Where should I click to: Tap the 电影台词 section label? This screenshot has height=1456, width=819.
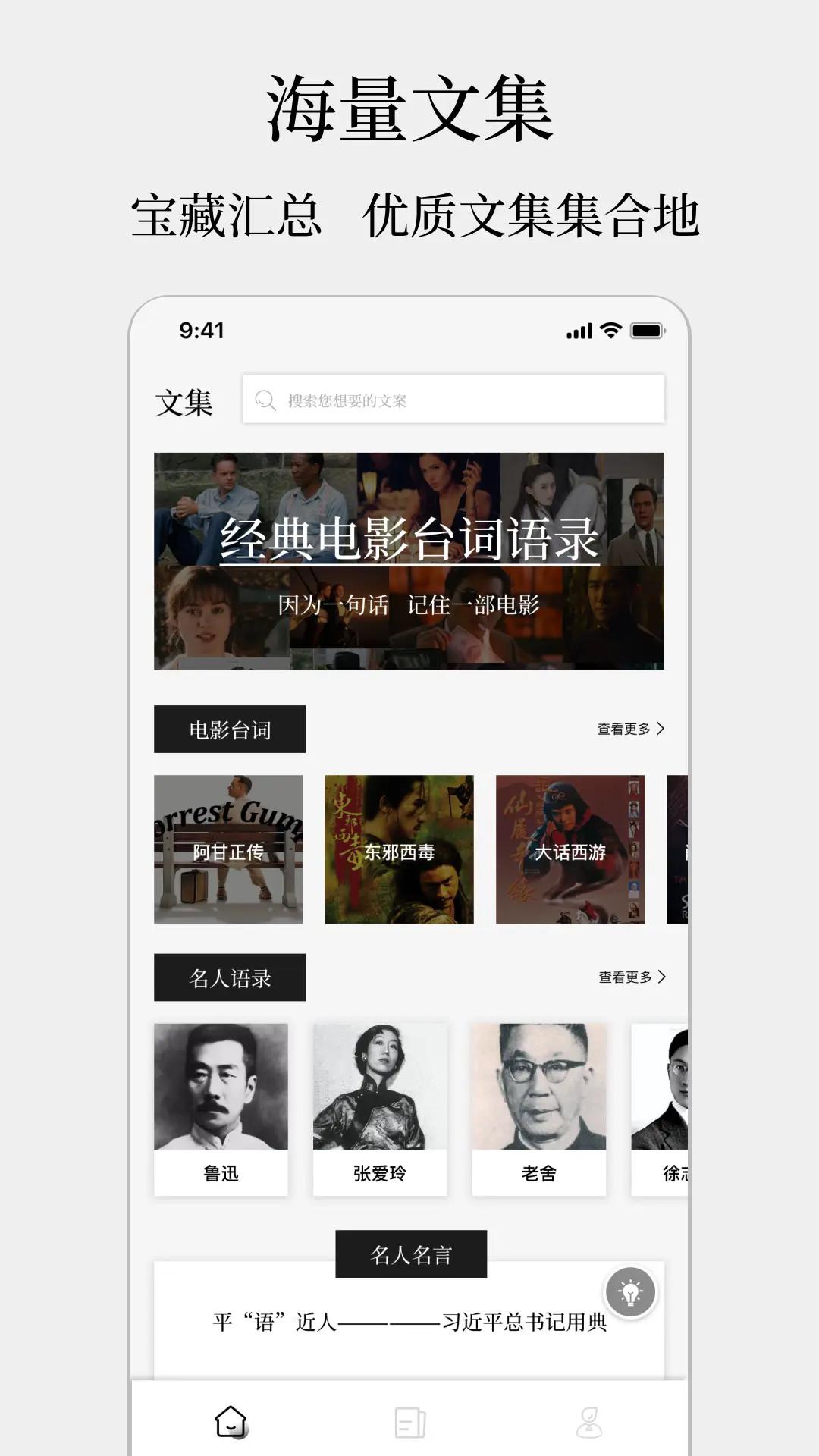point(229,729)
